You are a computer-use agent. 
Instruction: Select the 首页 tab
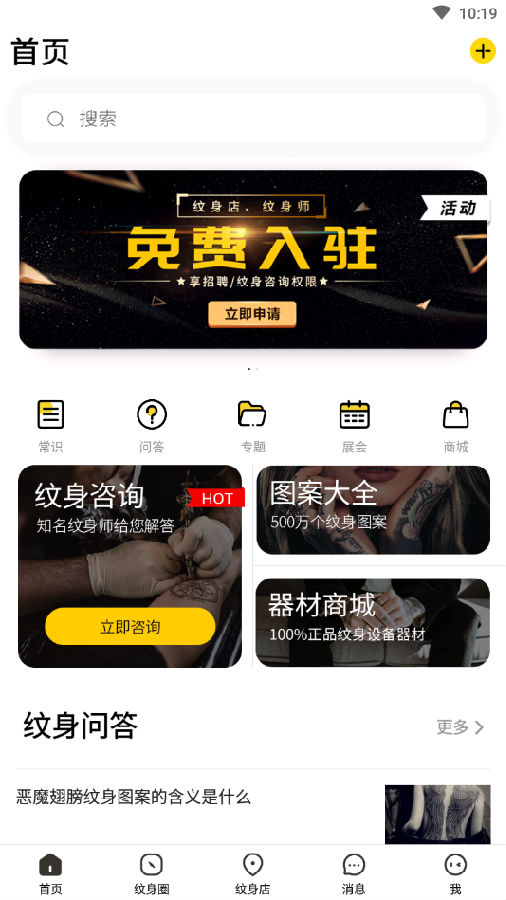(x=50, y=873)
